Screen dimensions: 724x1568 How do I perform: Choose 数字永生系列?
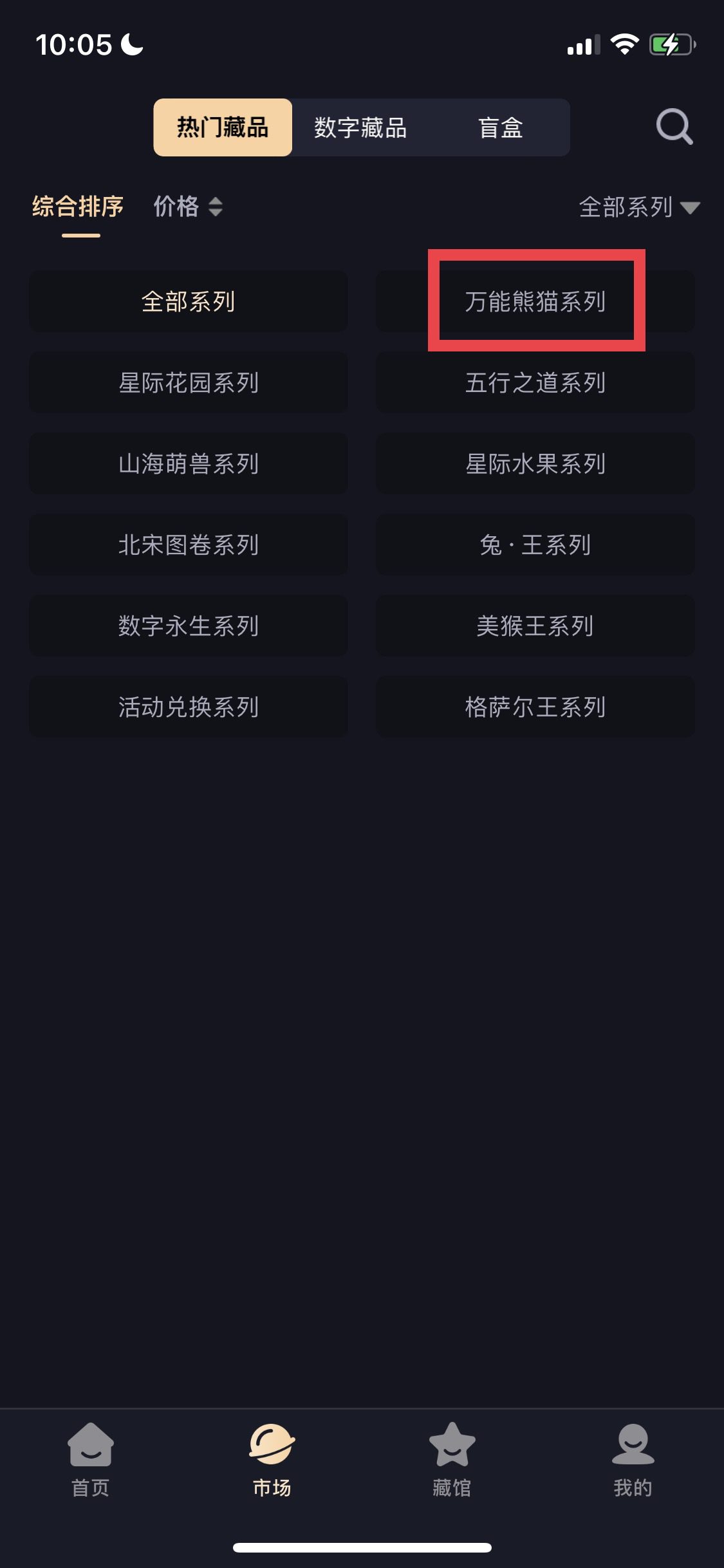coord(188,626)
